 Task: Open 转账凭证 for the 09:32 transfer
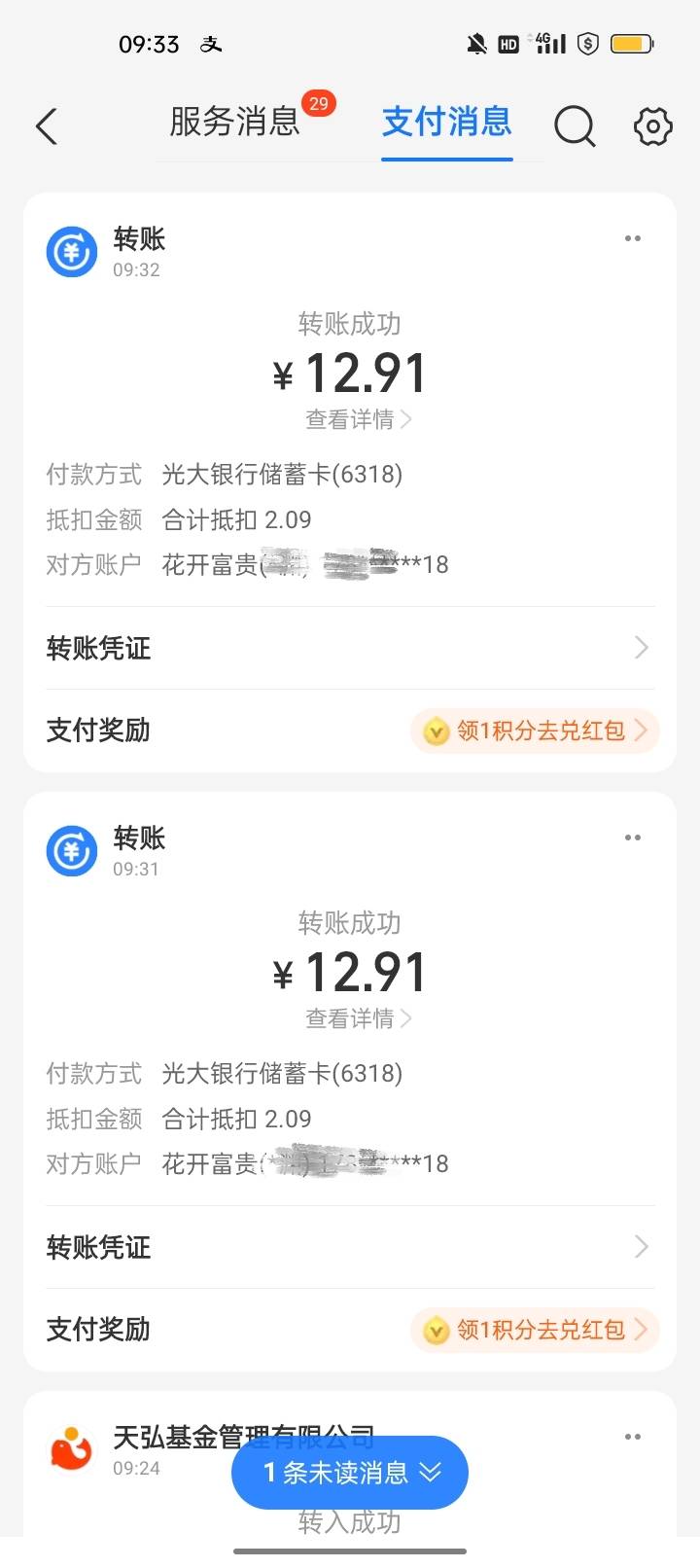pos(350,648)
